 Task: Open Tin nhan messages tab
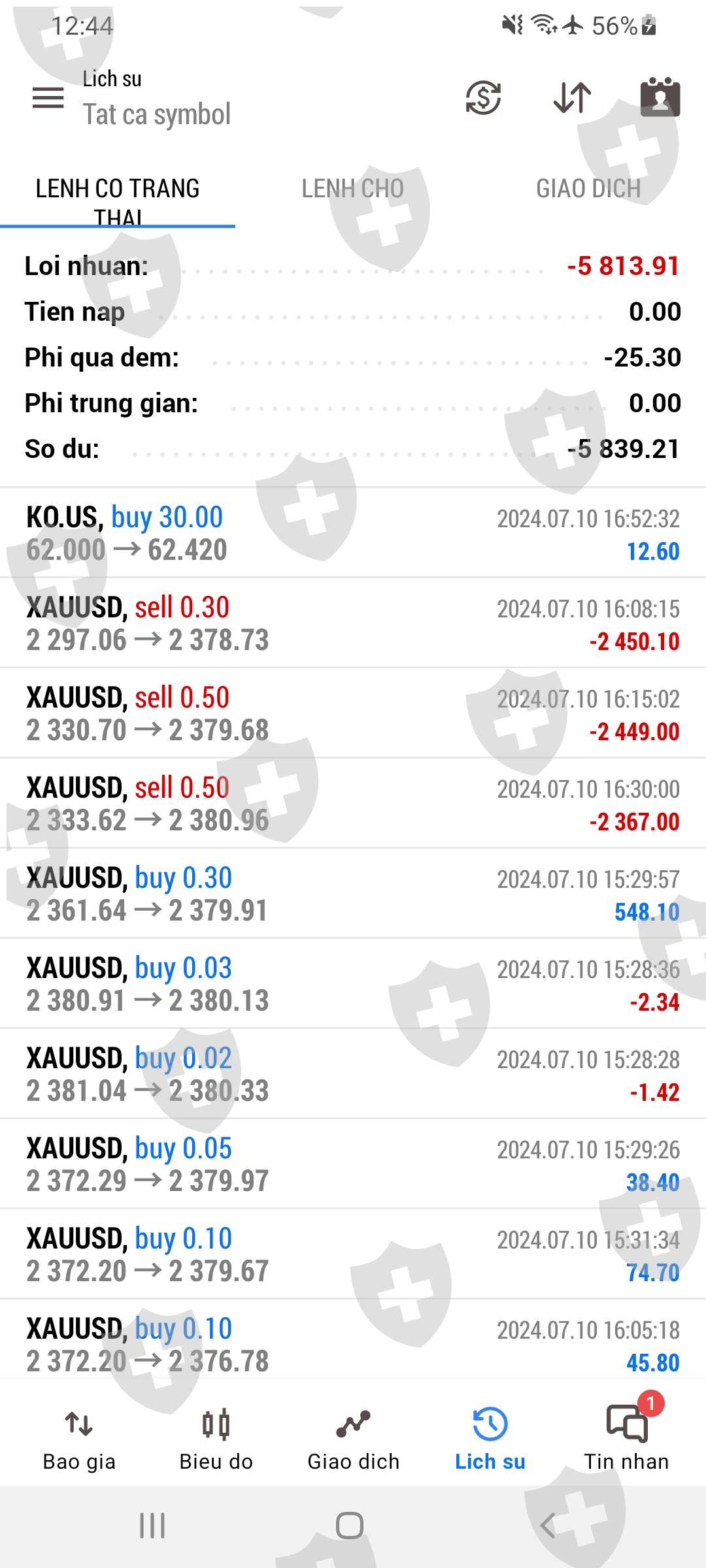[x=626, y=1437]
